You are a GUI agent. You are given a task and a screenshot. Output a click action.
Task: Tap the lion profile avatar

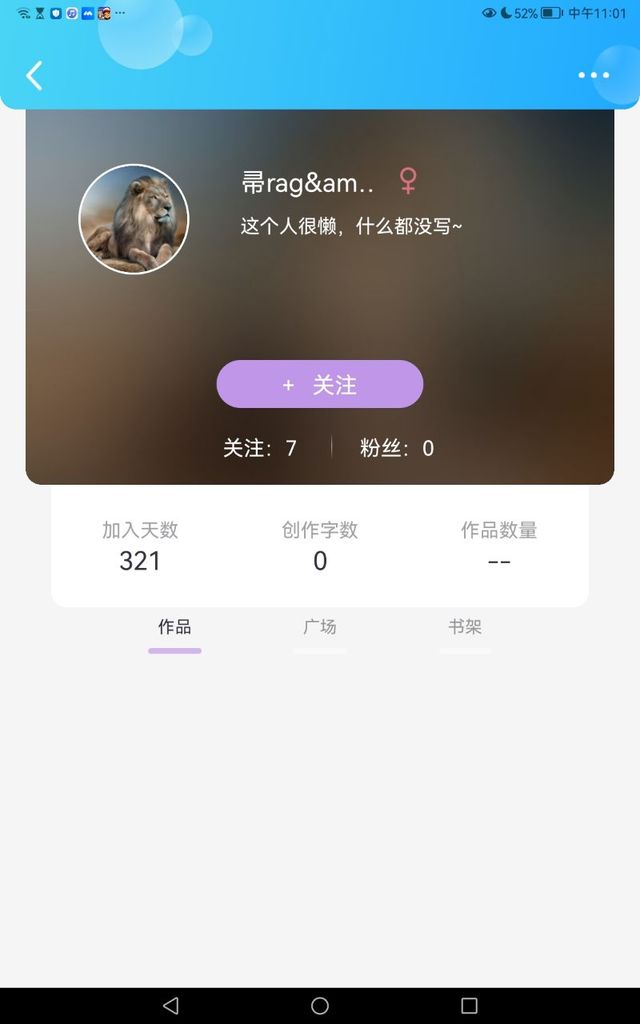click(134, 219)
